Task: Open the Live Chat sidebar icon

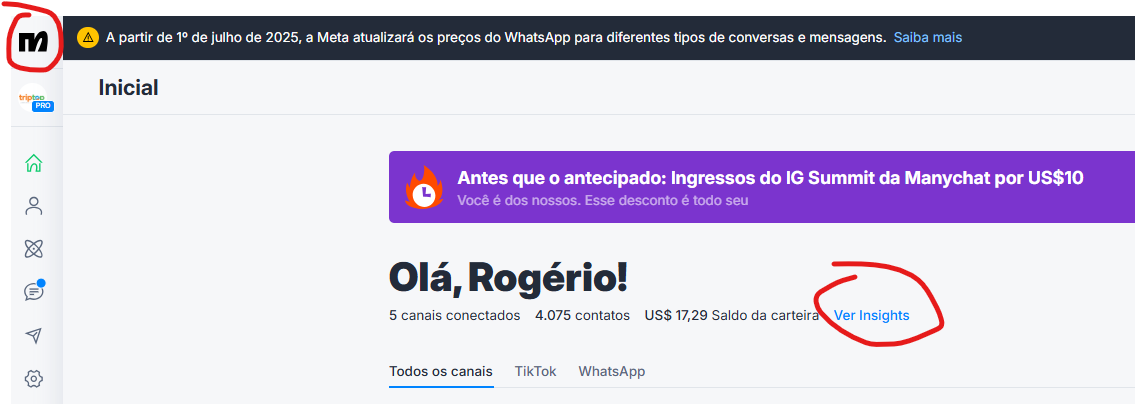Action: tap(34, 292)
